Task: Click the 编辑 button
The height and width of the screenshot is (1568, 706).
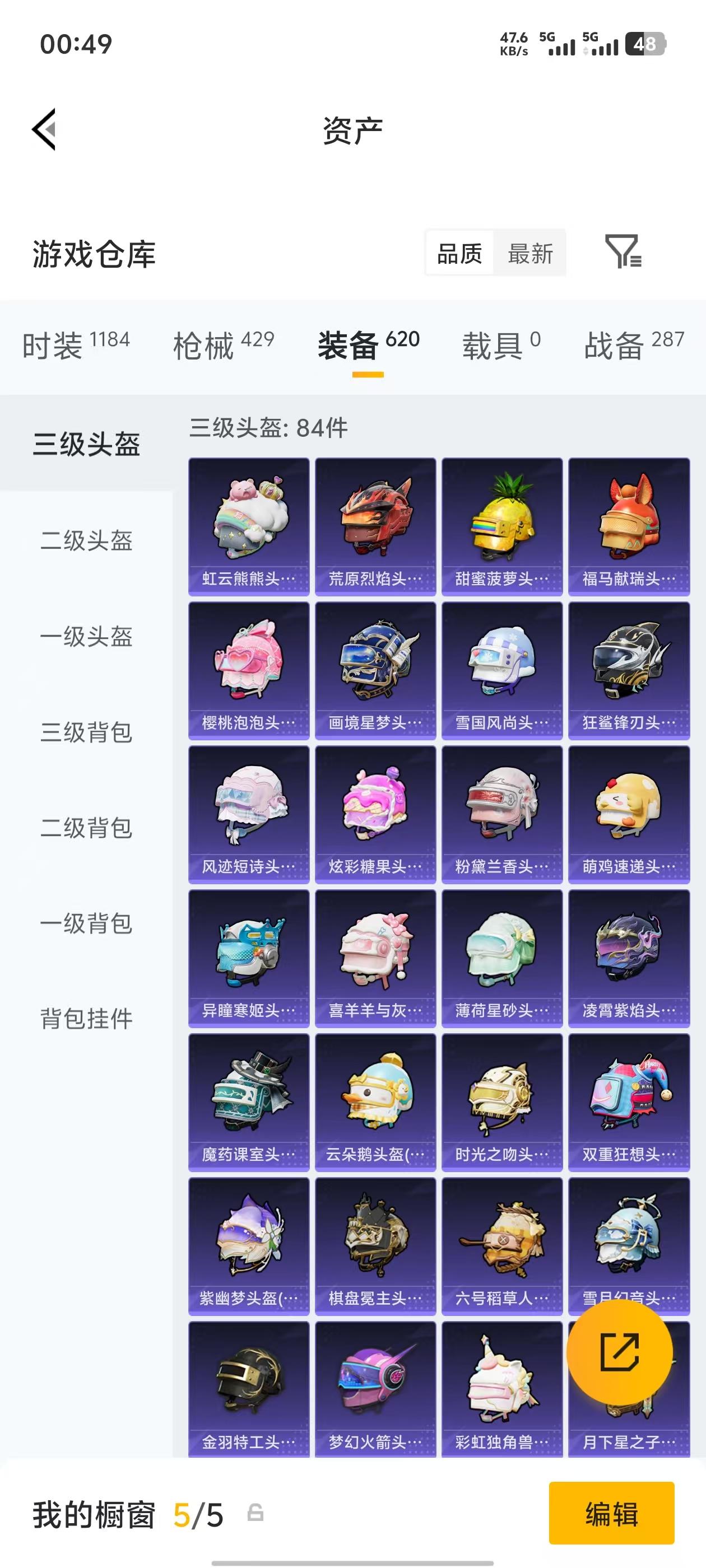Action: (x=612, y=1514)
